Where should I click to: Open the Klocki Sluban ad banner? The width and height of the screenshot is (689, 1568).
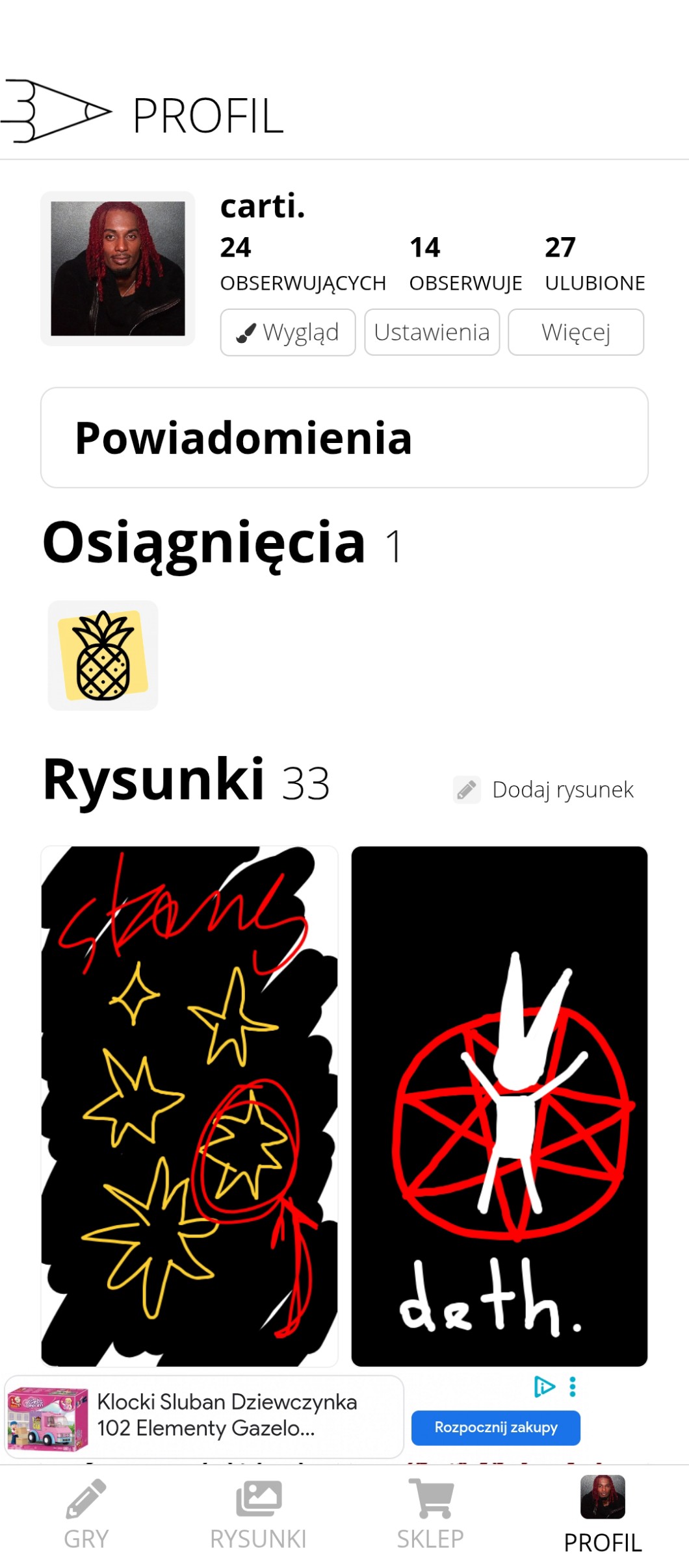click(204, 1416)
